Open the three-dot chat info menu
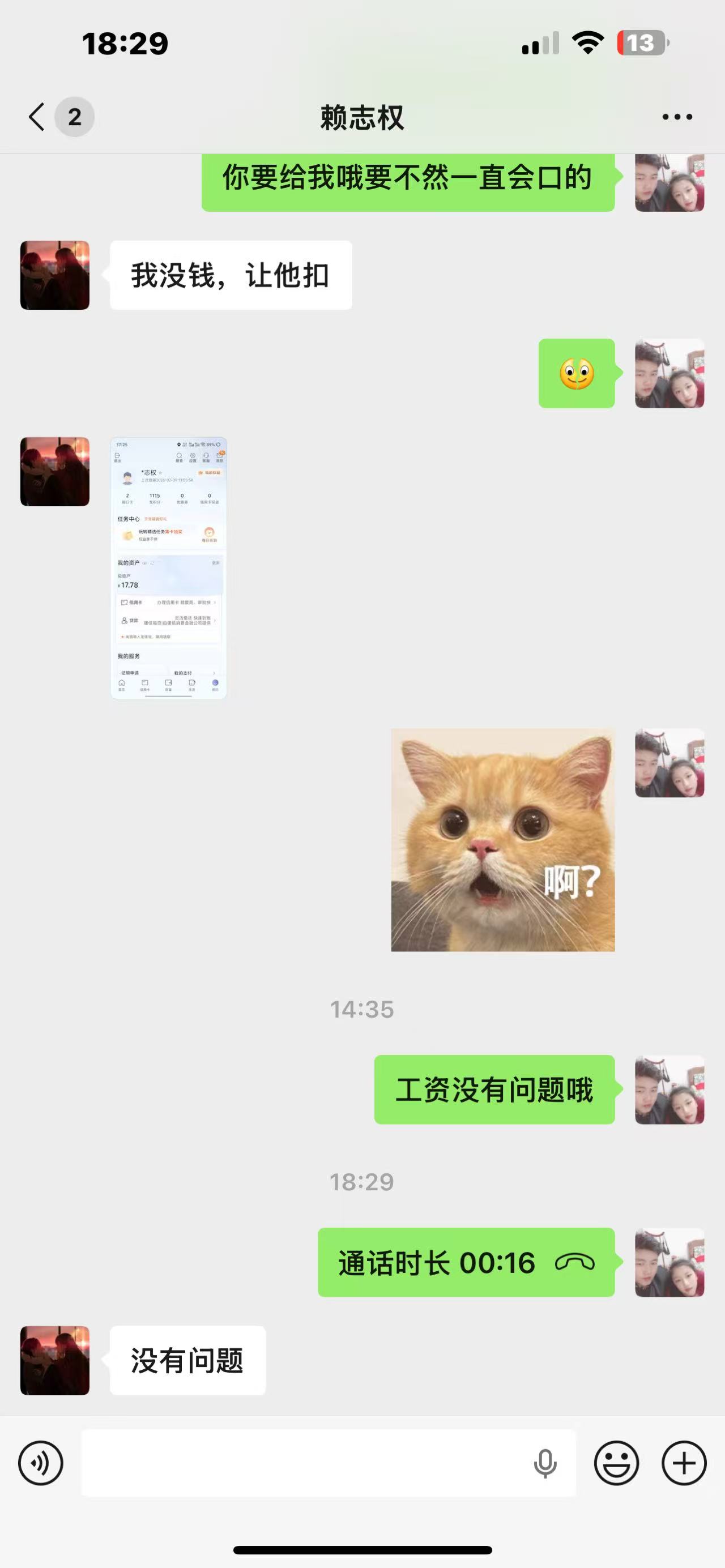 (677, 117)
